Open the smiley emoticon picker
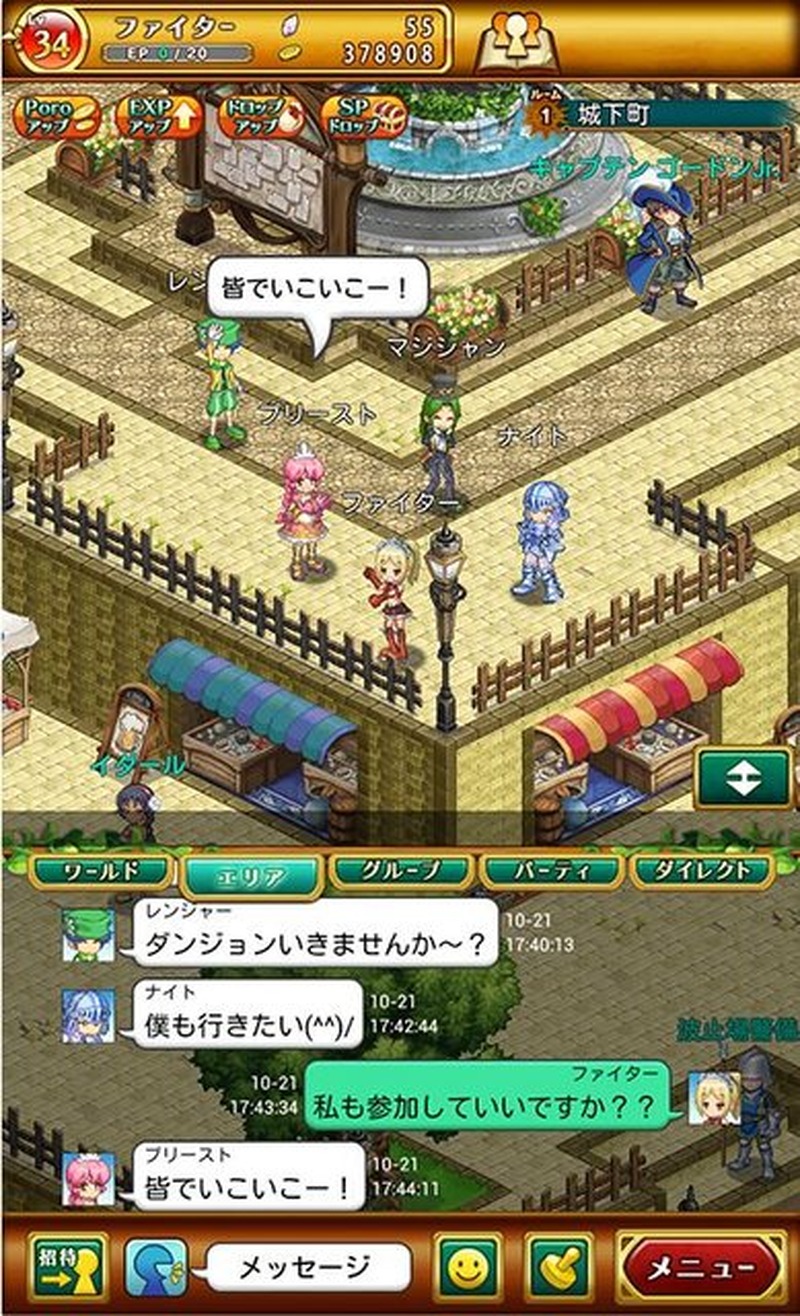The width and height of the screenshot is (800, 1316). pyautogui.click(x=466, y=1269)
